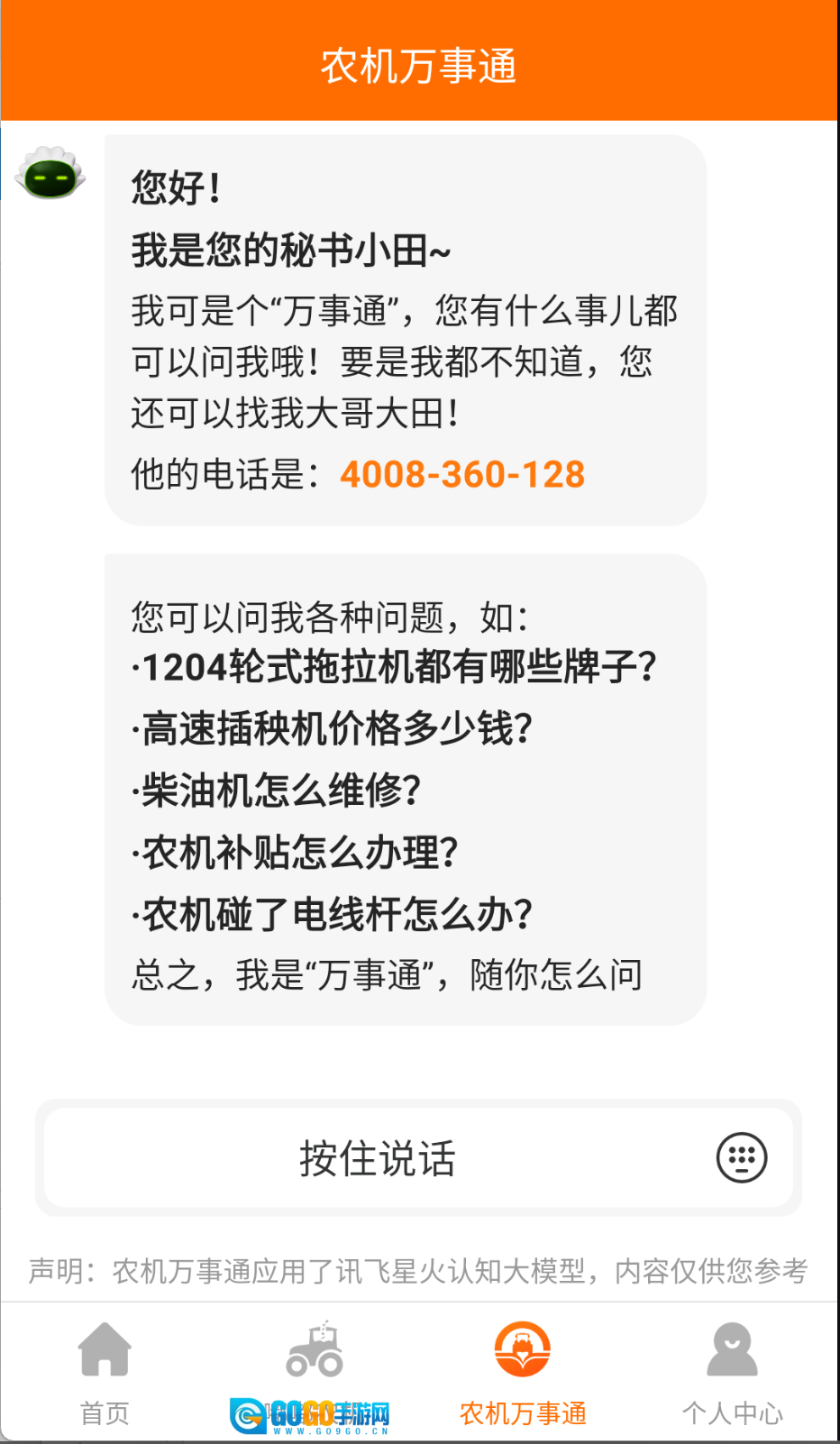Select the 高速插秧机价格多少钱 question
This screenshot has height=1444, width=840.
337,729
